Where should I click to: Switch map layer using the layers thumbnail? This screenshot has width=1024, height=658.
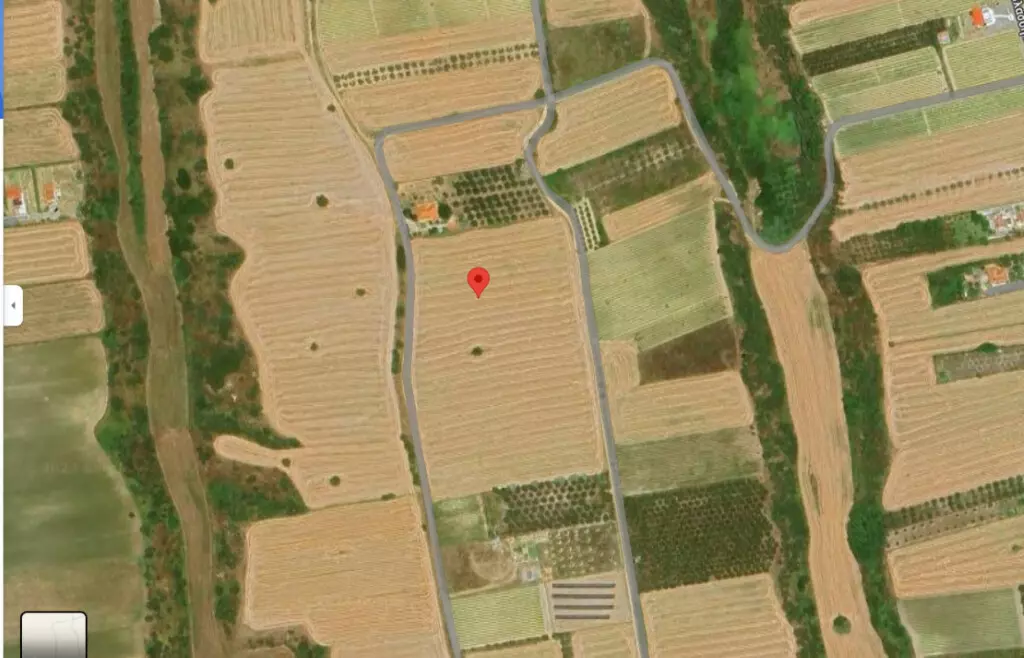(x=54, y=634)
